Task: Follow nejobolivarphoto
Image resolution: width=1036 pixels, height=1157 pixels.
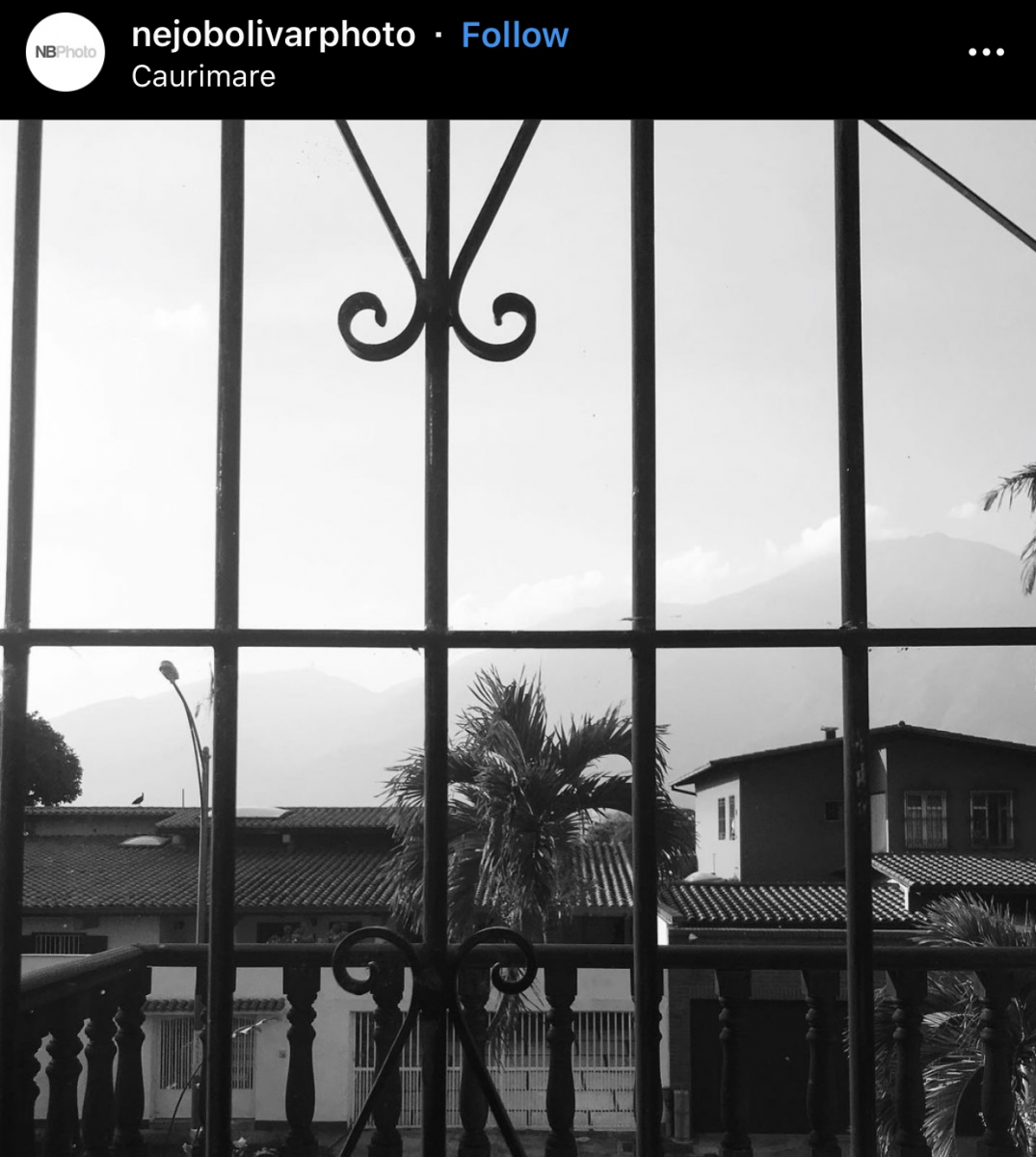Action: point(515,35)
